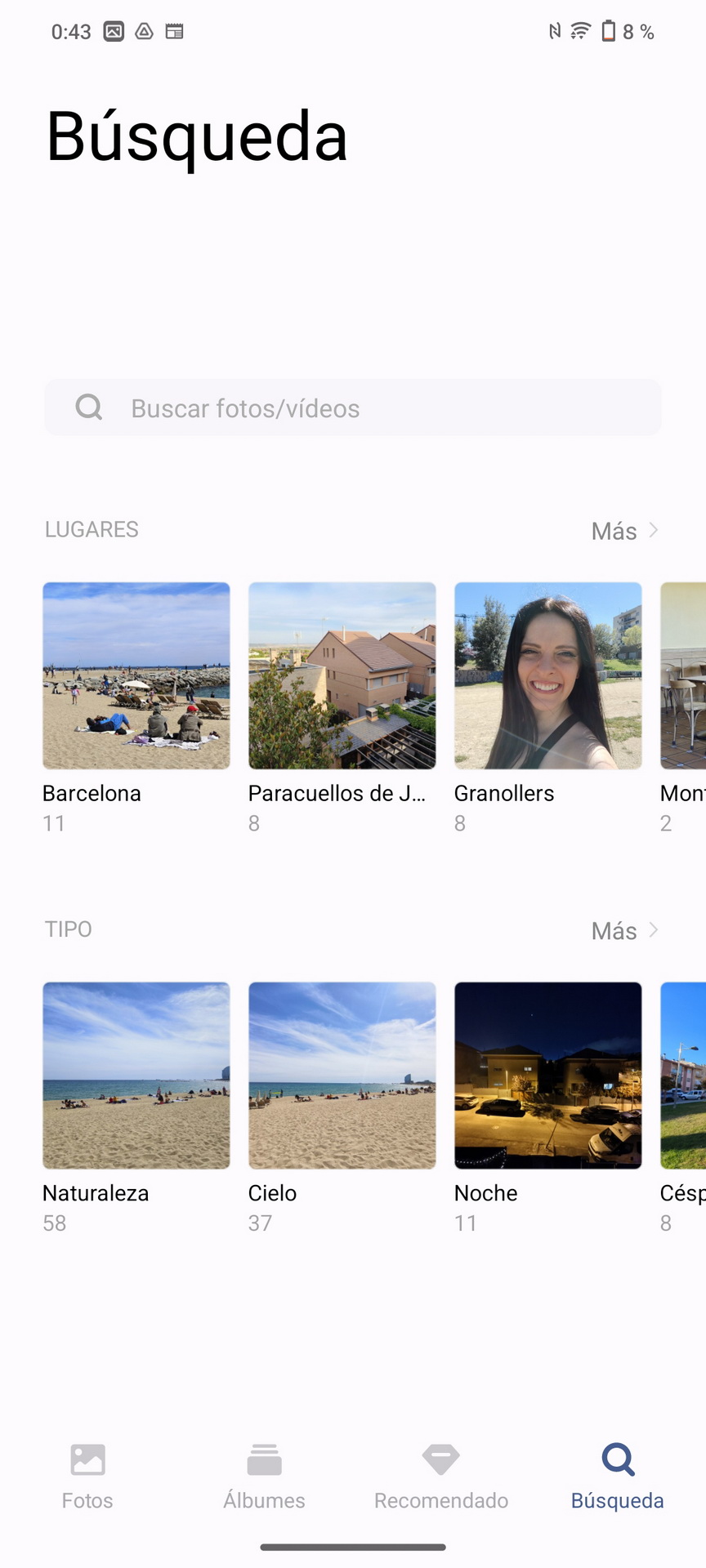Go to the Recomendado tab
The image size is (706, 1568).
pyautogui.click(x=441, y=1477)
